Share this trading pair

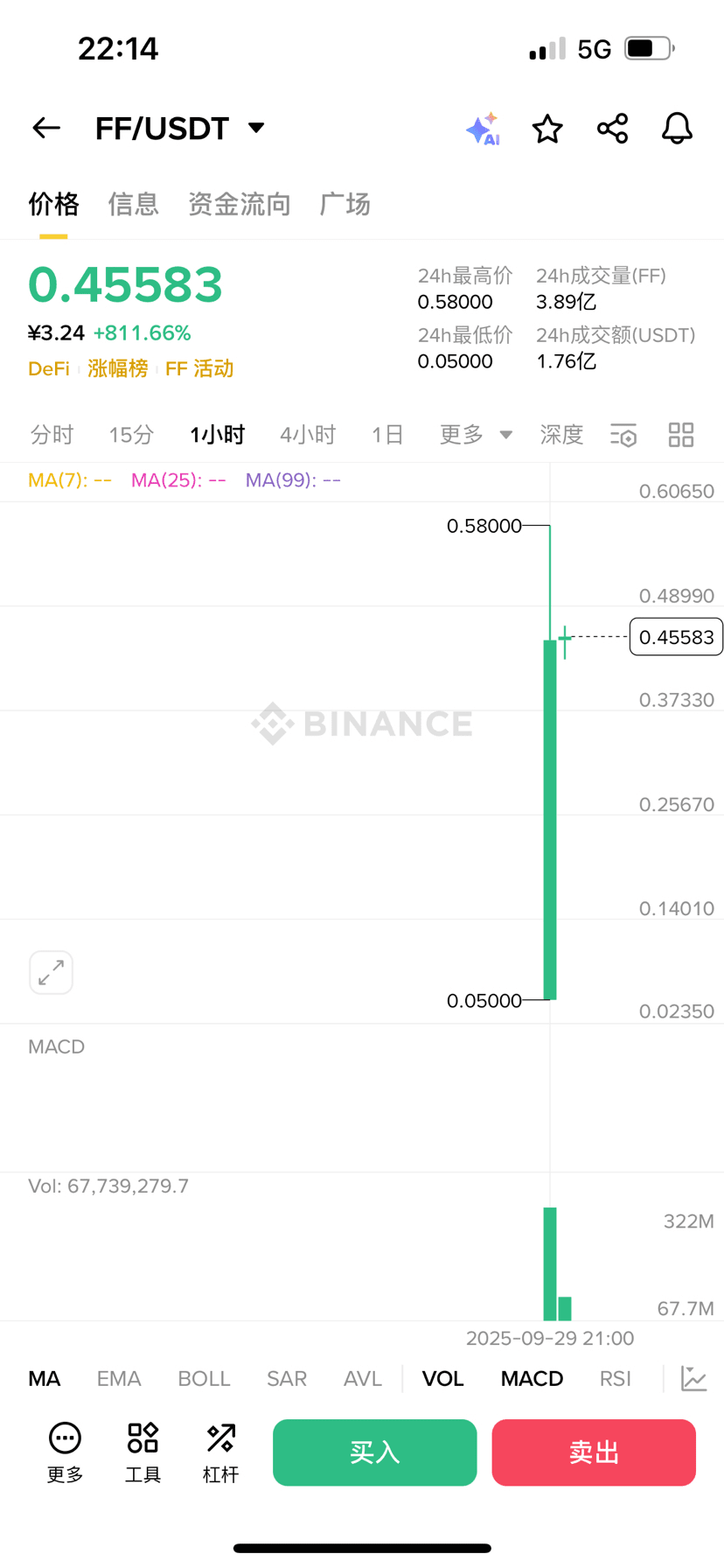(x=612, y=129)
